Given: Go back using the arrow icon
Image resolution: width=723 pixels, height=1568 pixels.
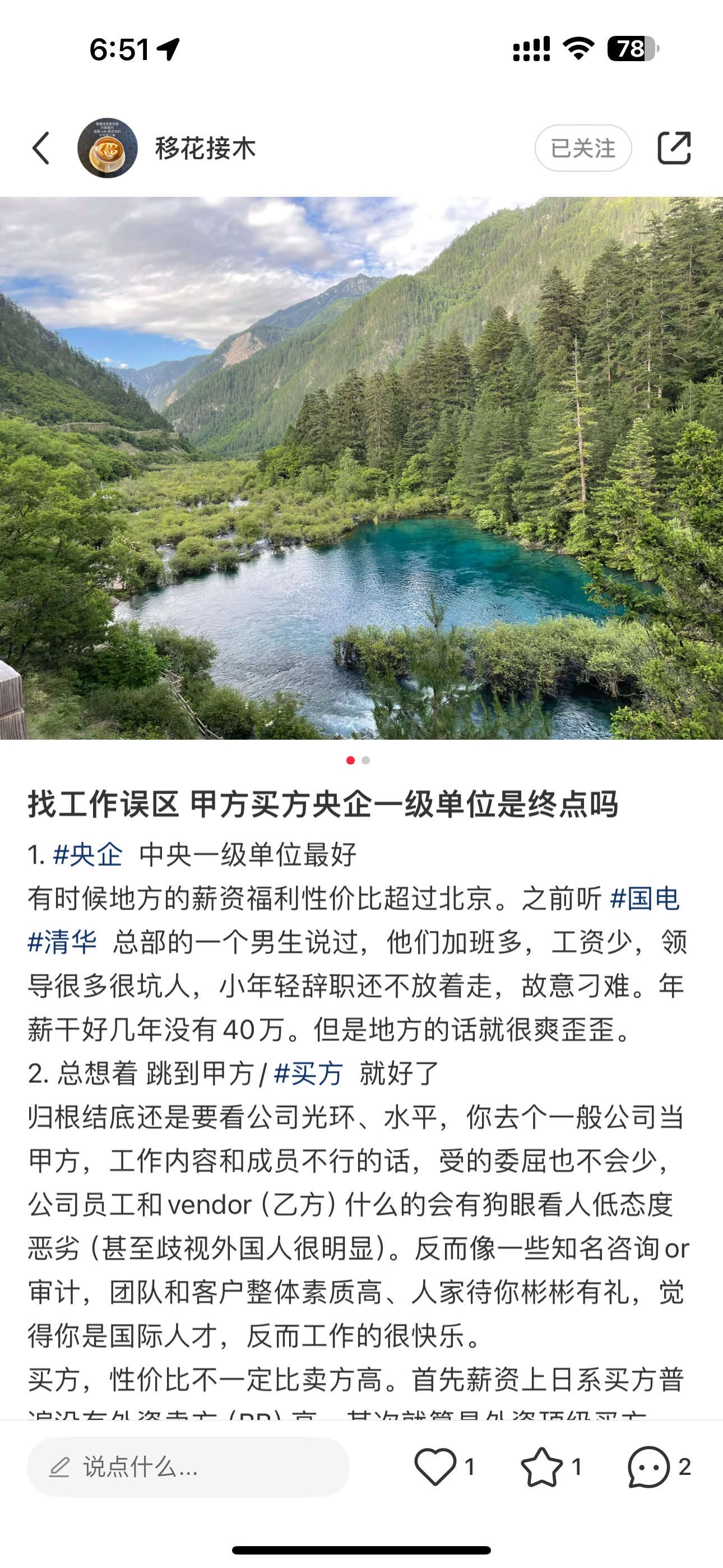Looking at the screenshot, I should (41, 148).
